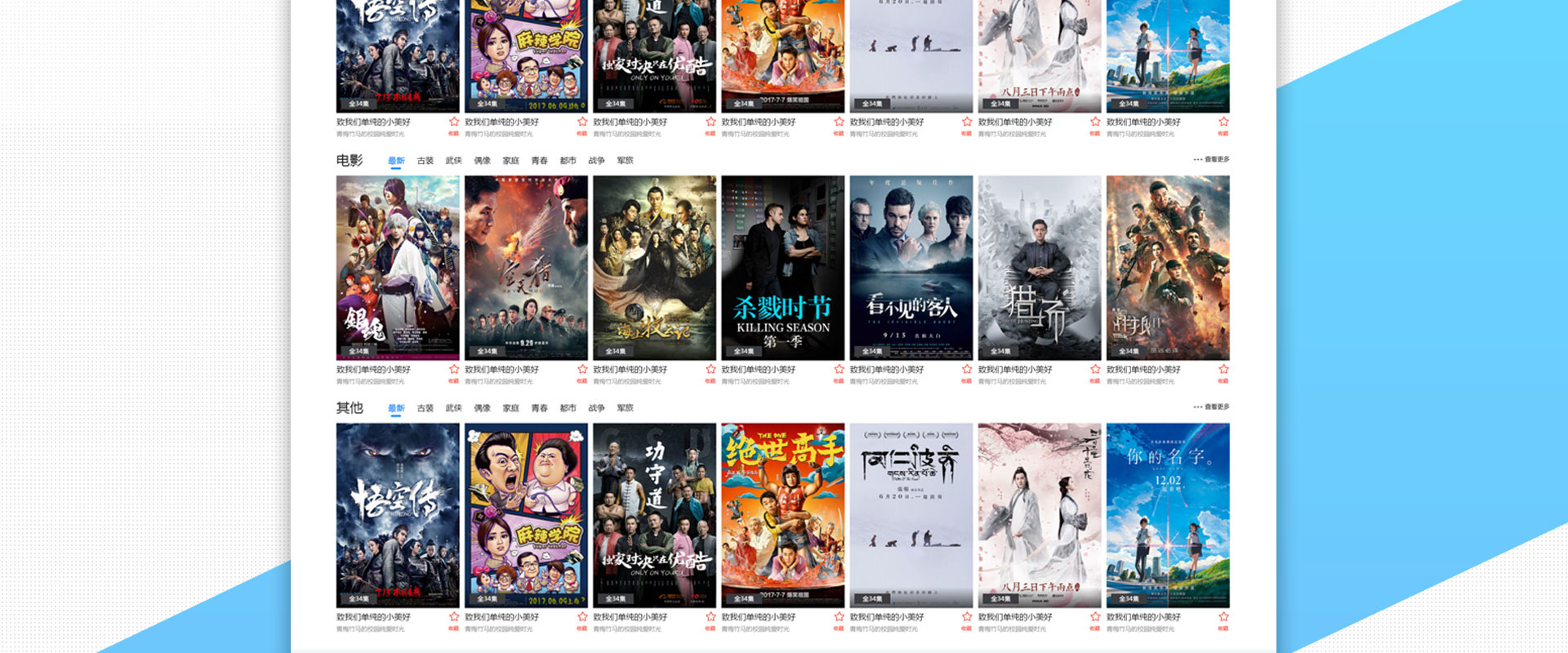Select the 偶像 tab in the 其他 section
The width and height of the screenshot is (1568, 653).
[482, 408]
